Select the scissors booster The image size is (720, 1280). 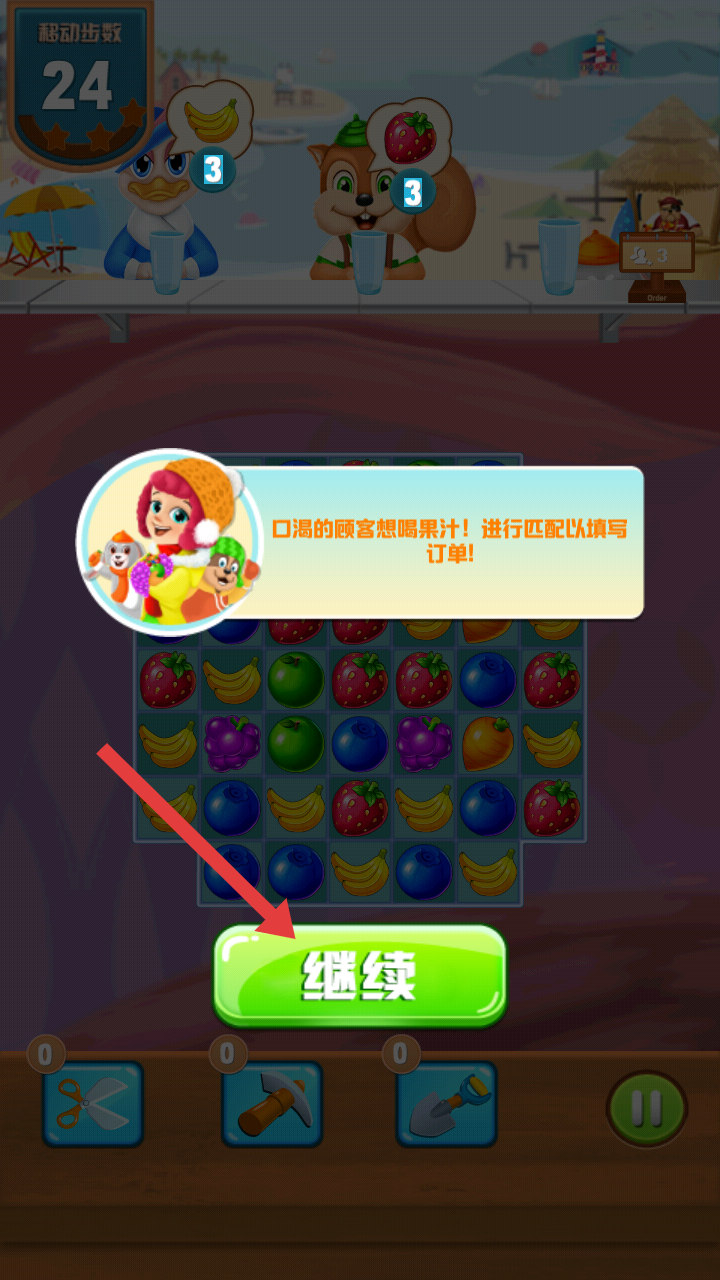tap(93, 1104)
